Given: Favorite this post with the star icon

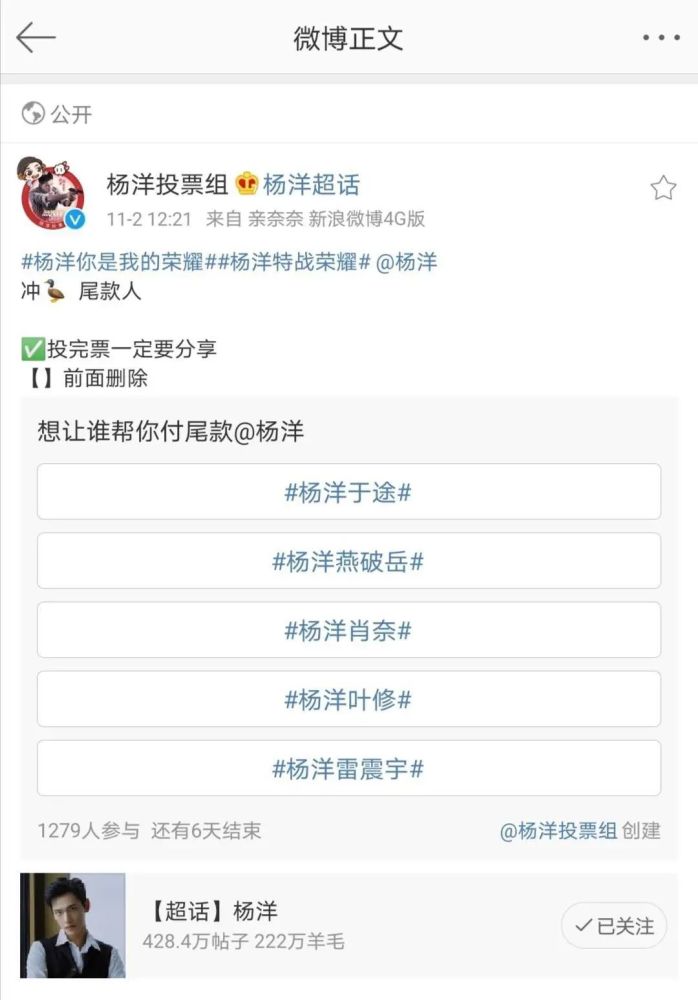Looking at the screenshot, I should point(663,188).
